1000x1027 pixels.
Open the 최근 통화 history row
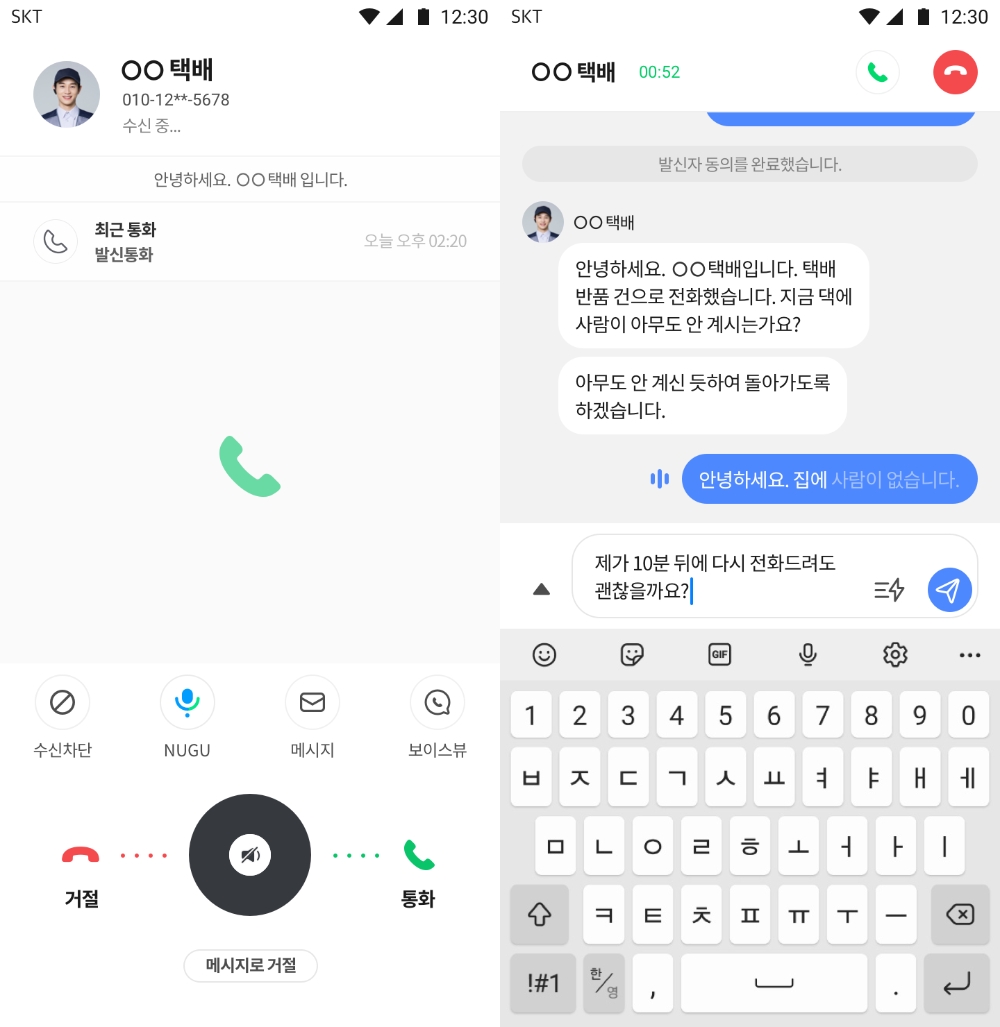point(250,241)
